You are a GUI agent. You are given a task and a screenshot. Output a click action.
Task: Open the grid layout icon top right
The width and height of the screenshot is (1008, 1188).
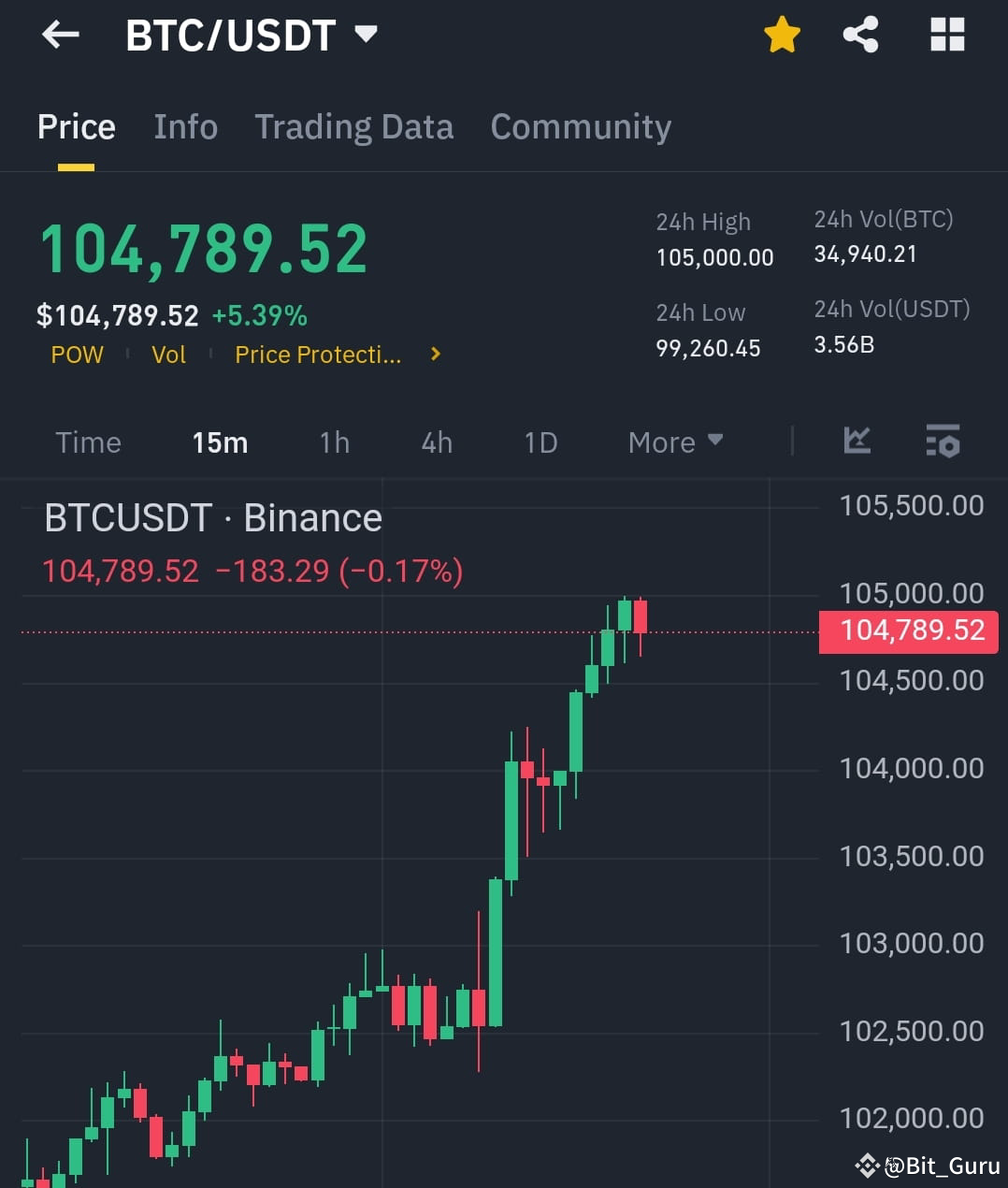(x=946, y=34)
